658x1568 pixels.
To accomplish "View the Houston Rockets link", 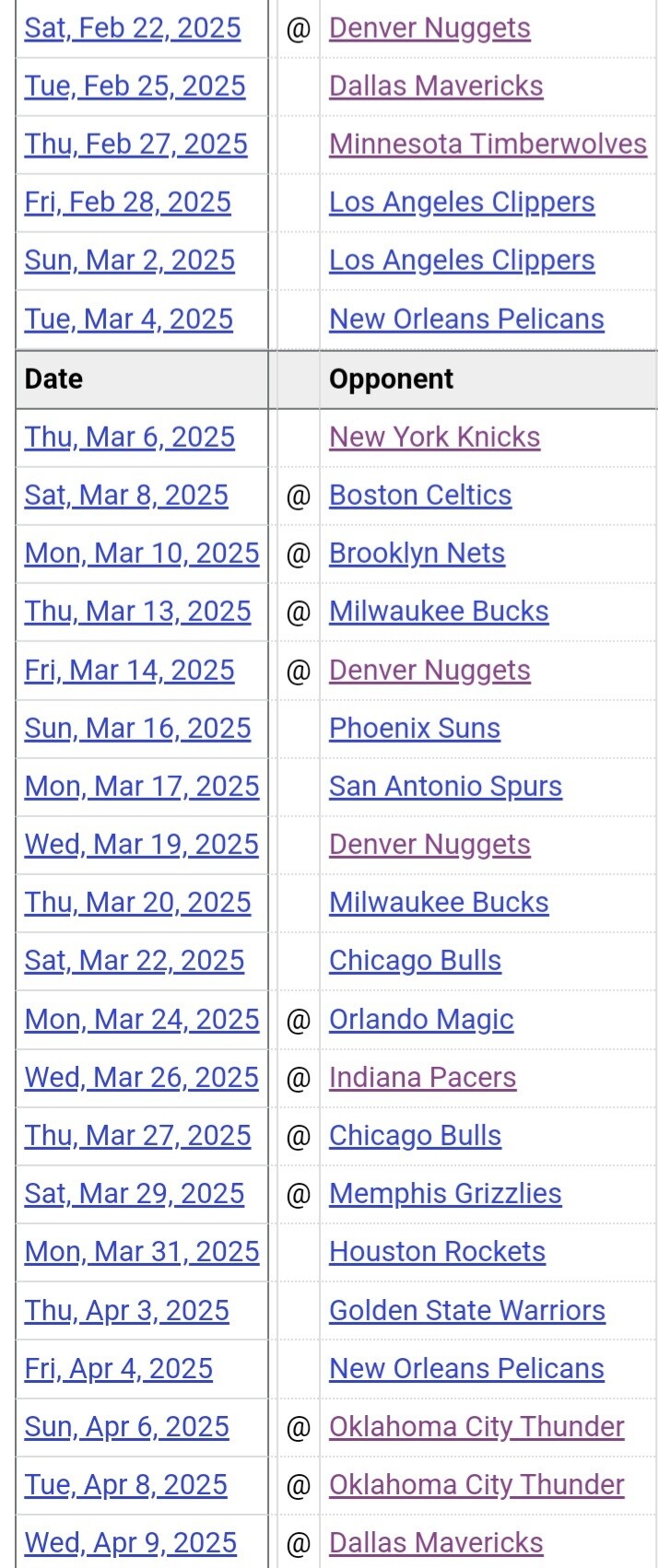I will click(438, 1251).
